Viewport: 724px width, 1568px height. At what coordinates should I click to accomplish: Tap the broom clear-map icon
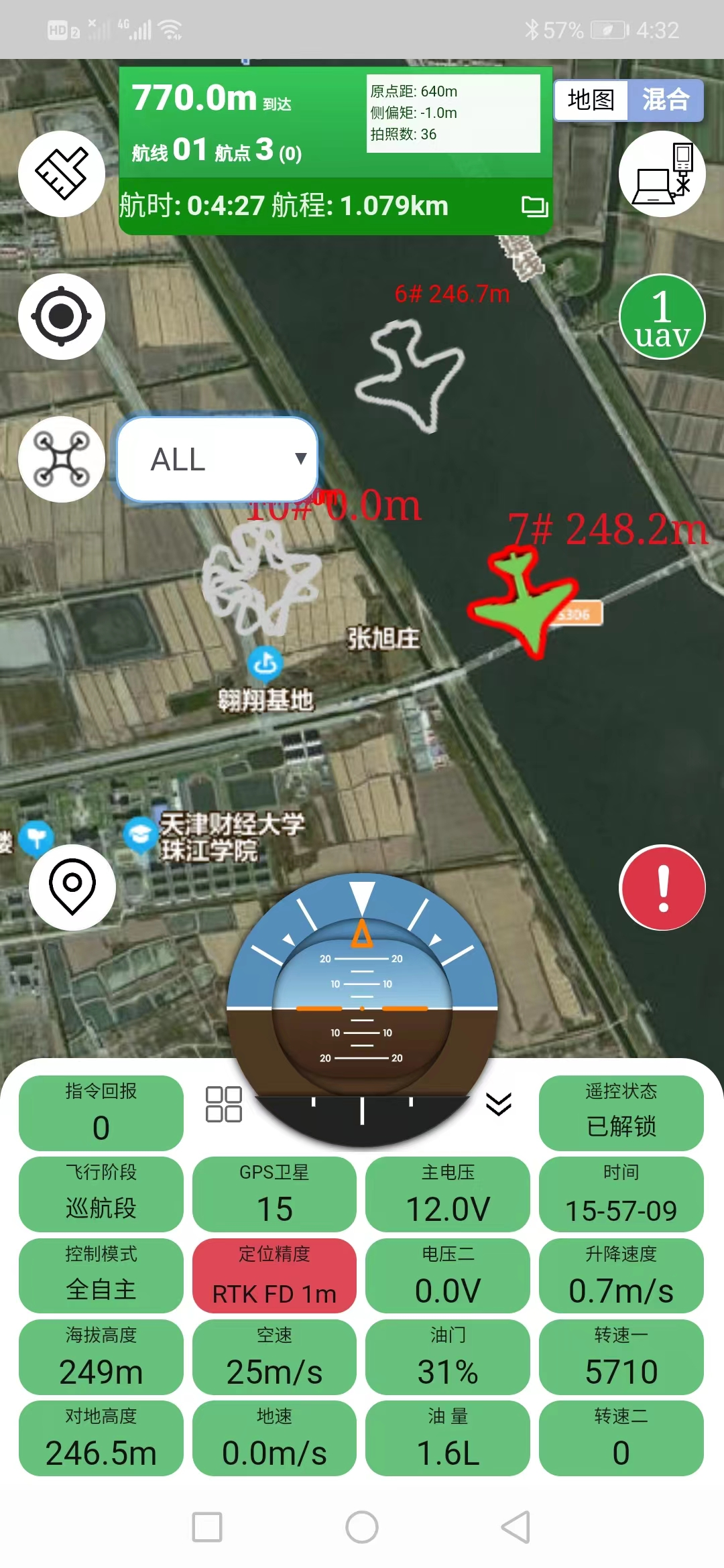[x=62, y=174]
